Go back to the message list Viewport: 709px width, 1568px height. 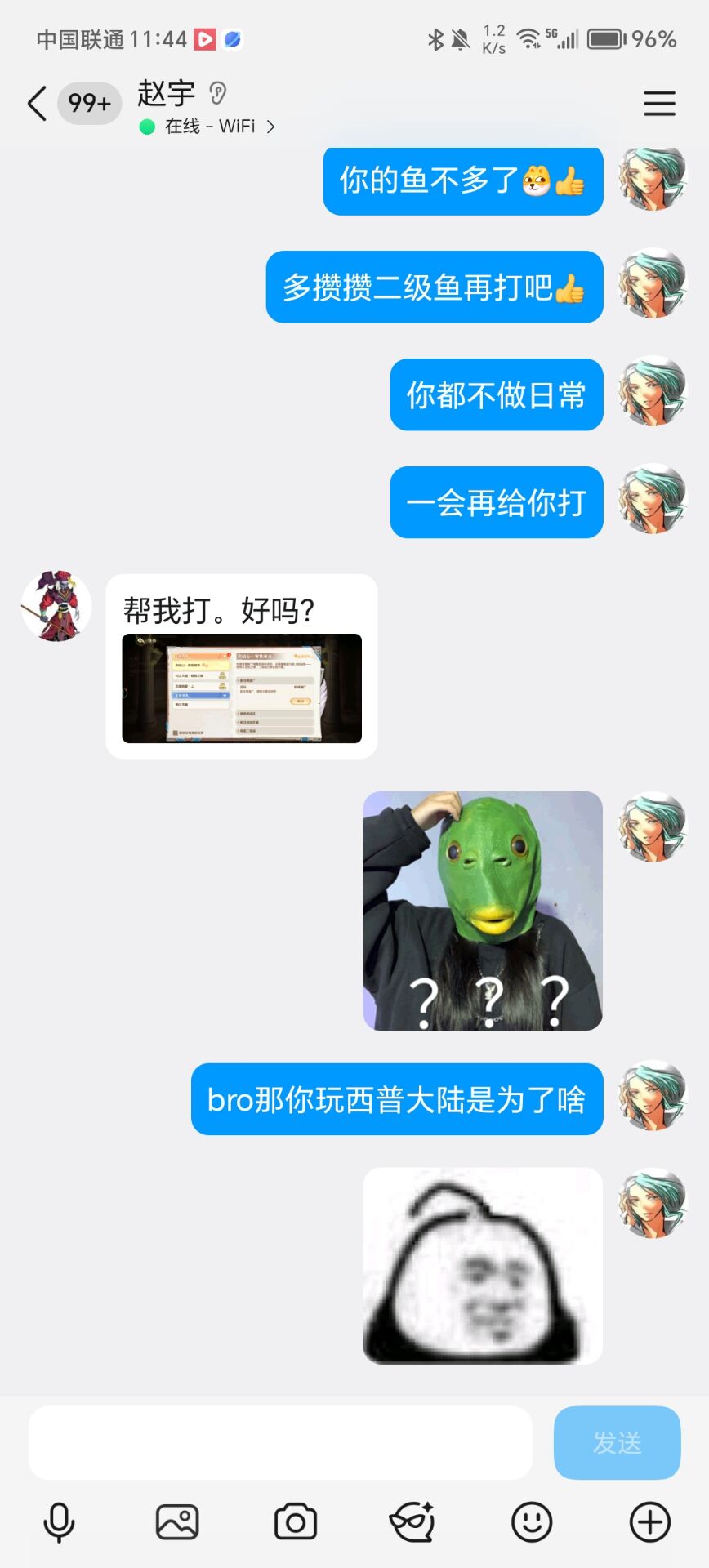pyautogui.click(x=37, y=105)
